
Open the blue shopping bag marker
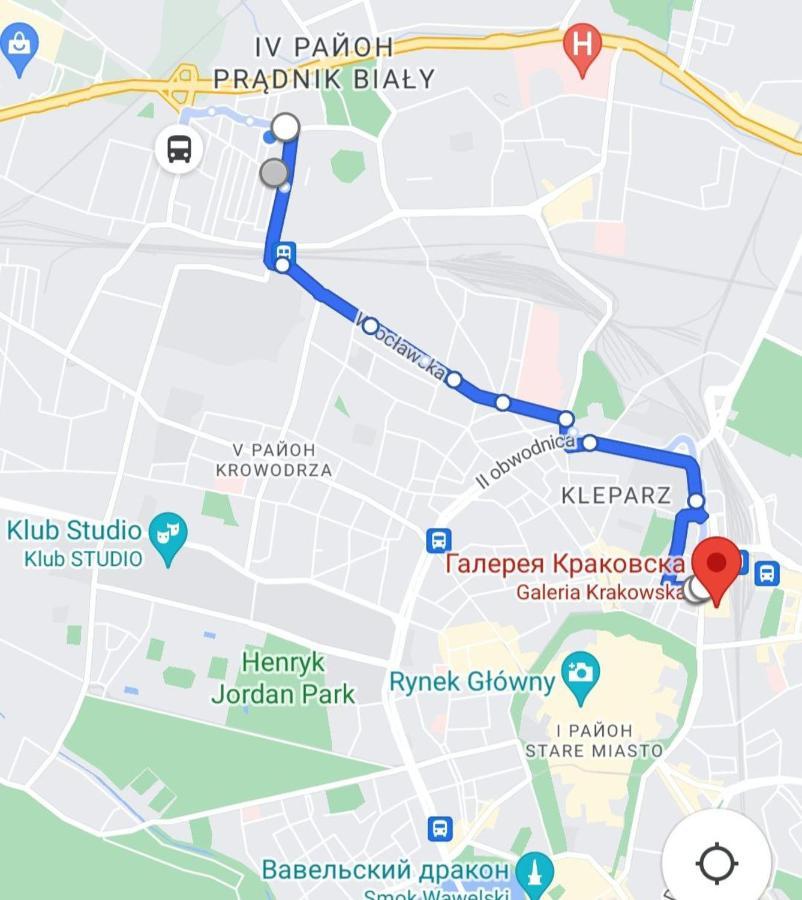click(18, 47)
